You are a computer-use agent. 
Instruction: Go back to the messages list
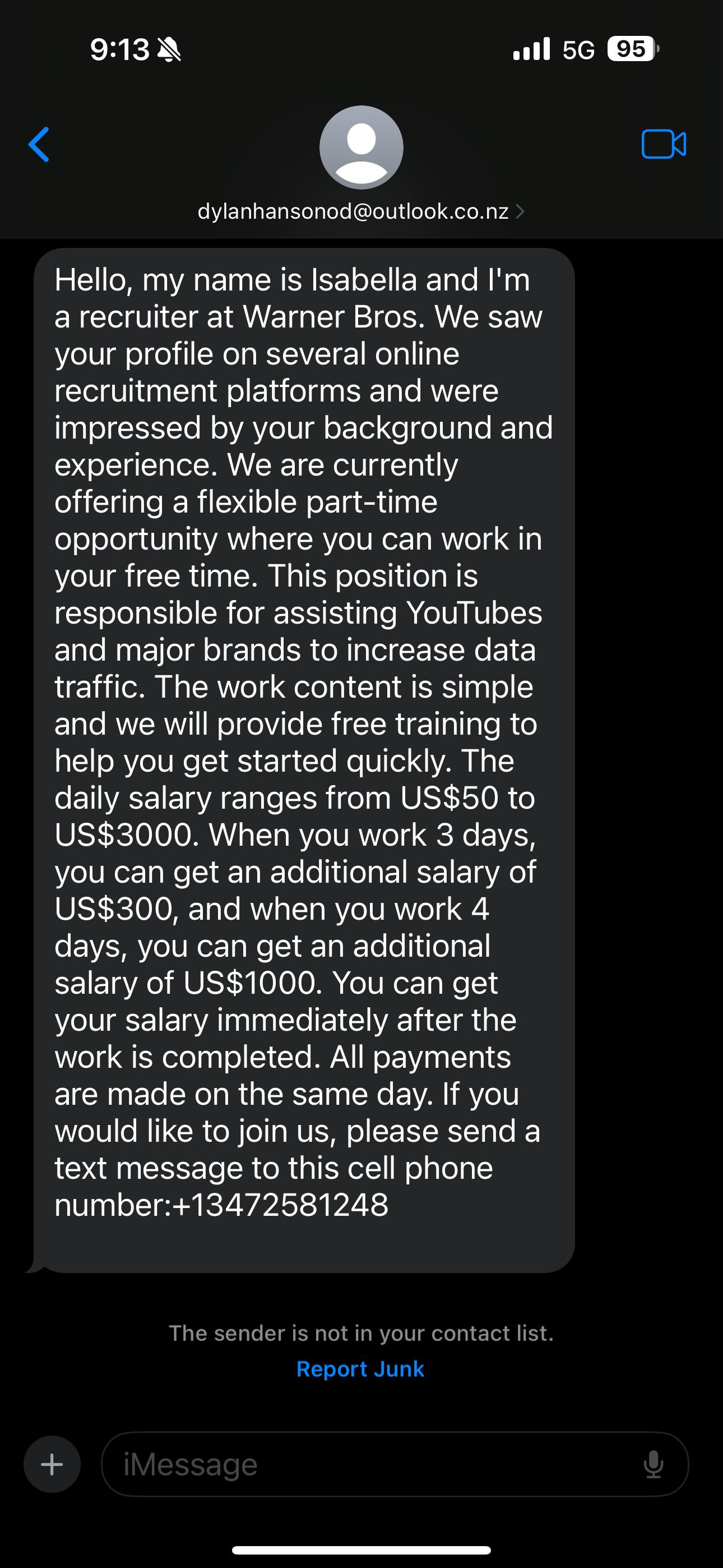tap(39, 145)
